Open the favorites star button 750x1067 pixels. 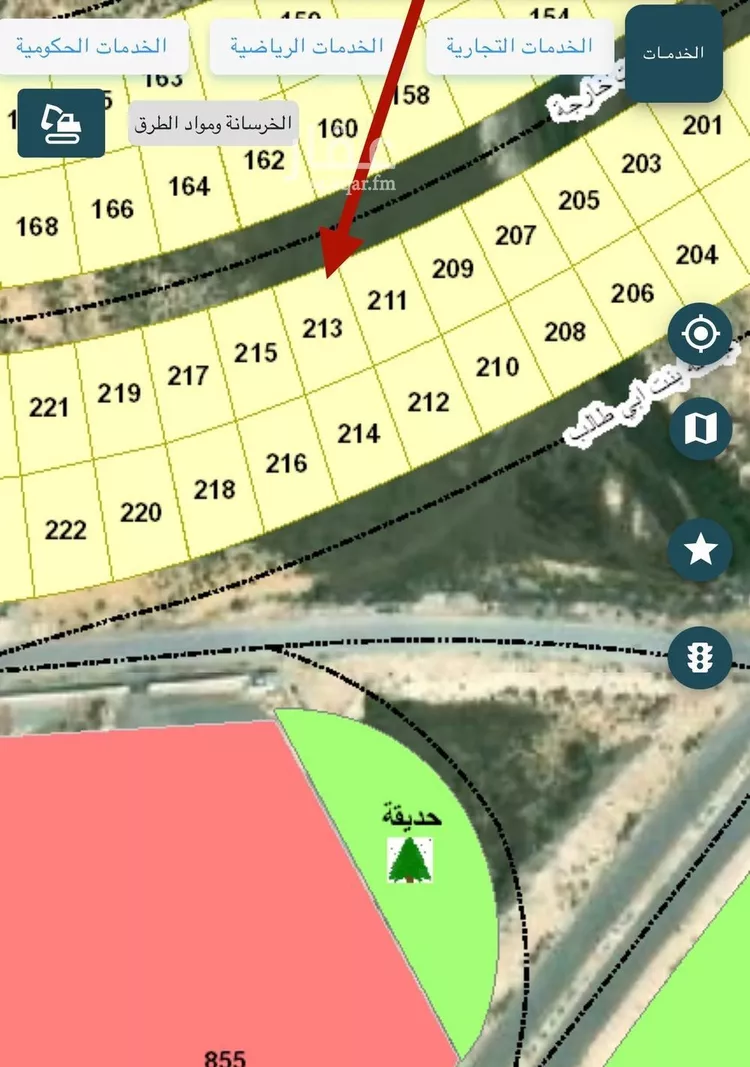(700, 549)
